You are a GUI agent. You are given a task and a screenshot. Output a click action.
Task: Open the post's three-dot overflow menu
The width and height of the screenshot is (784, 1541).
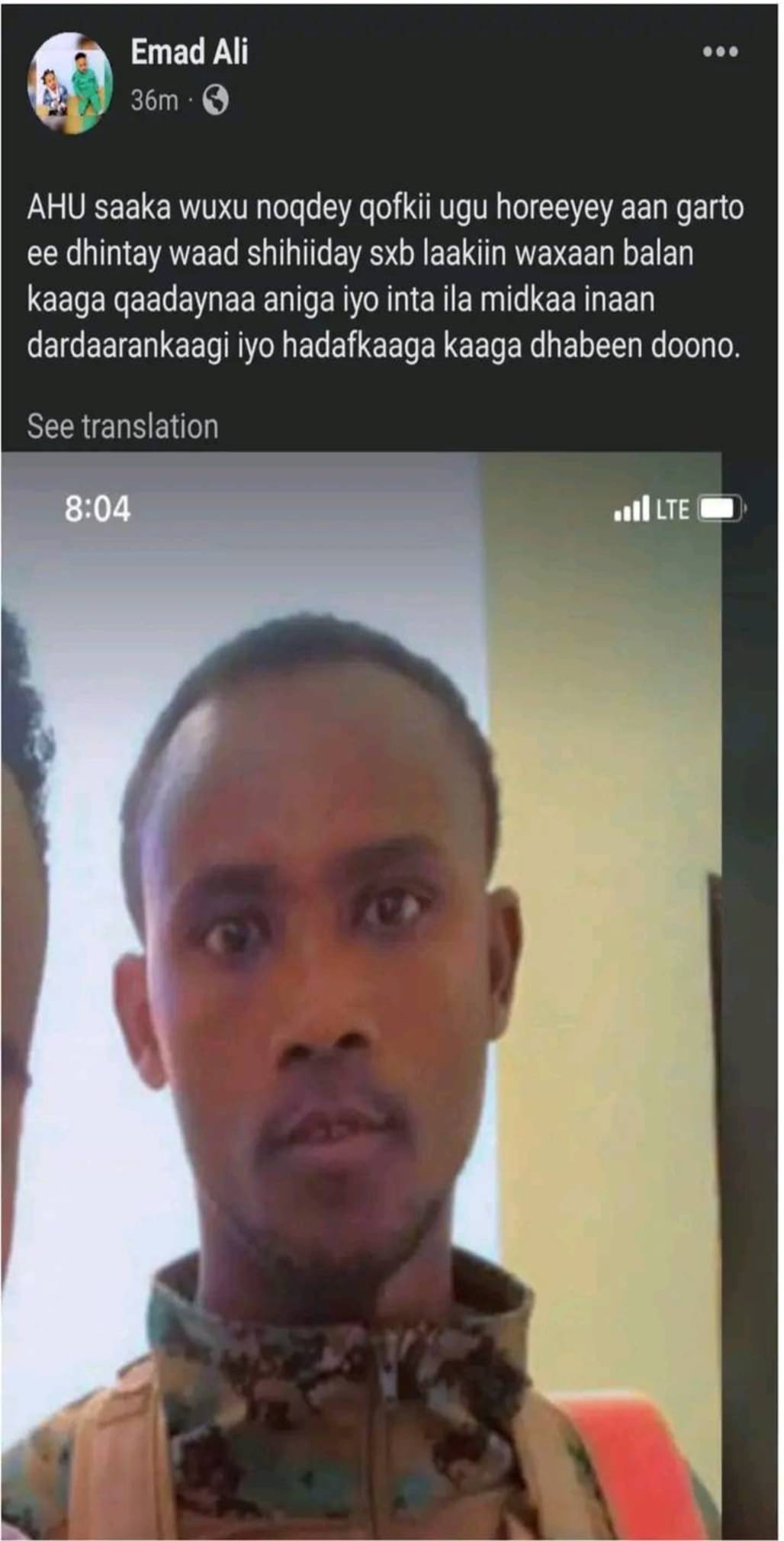click(x=720, y=52)
